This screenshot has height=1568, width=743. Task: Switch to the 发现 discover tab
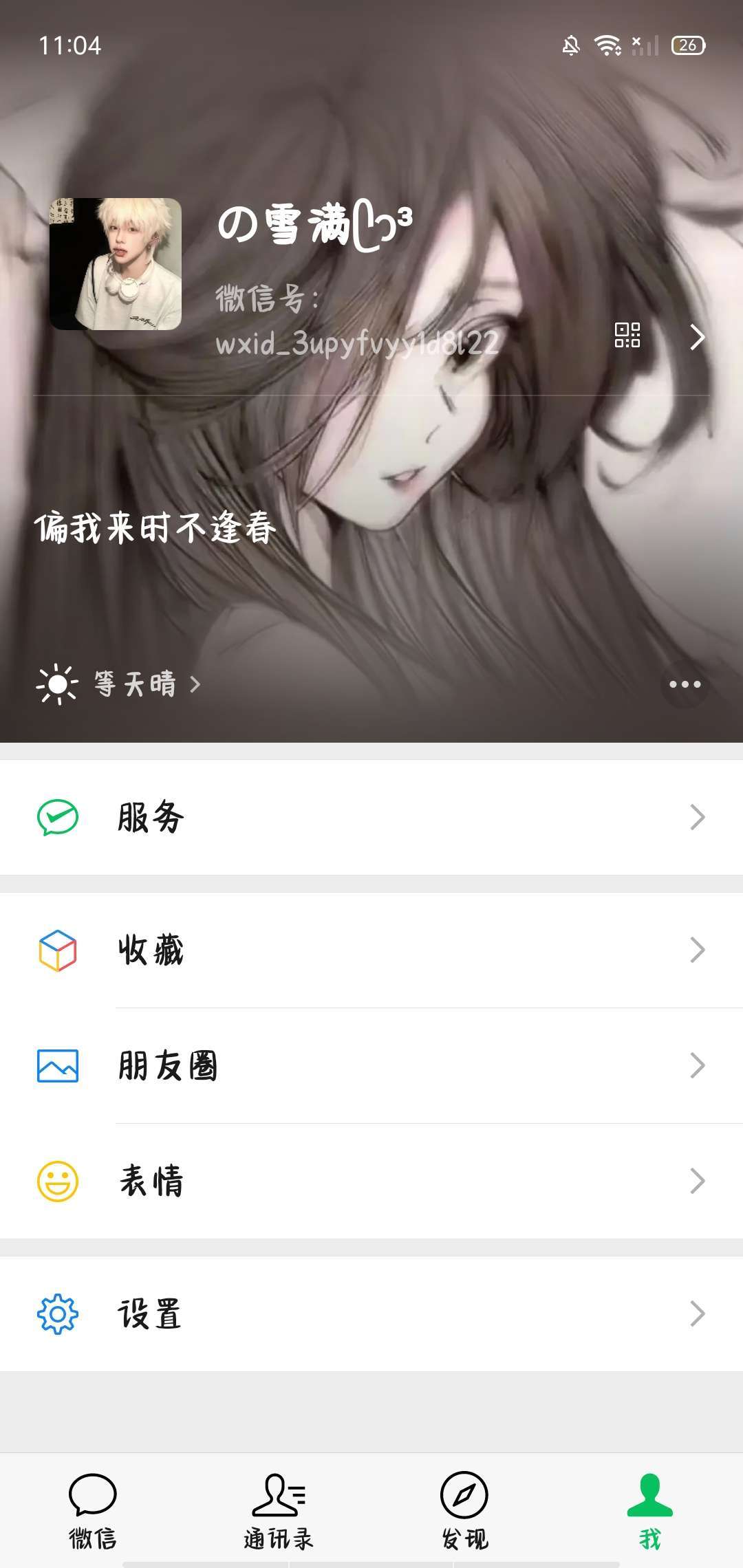coord(464,1510)
